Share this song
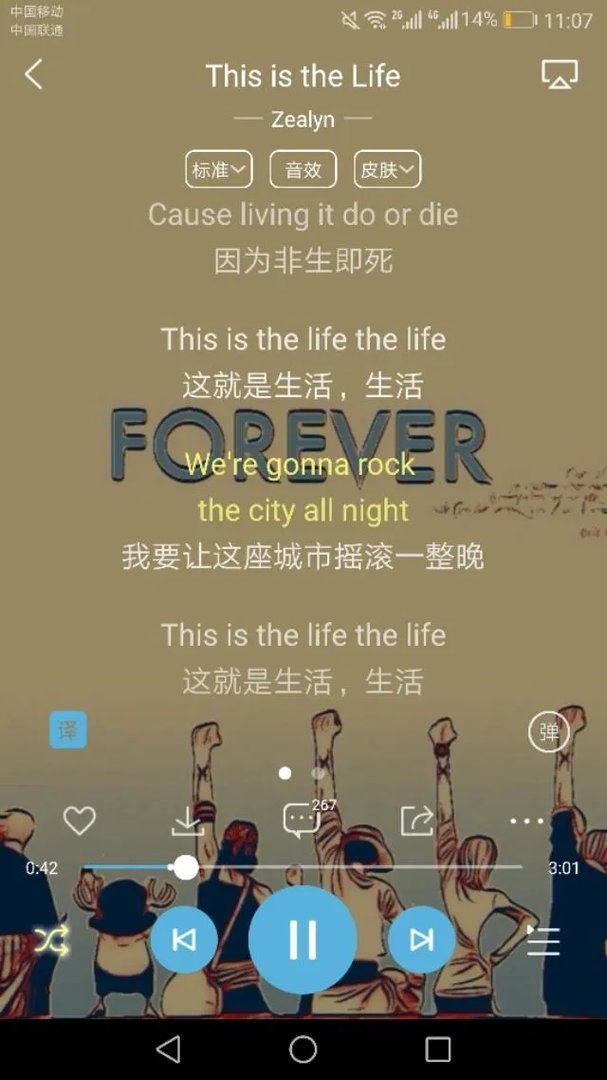This screenshot has width=607, height=1080. click(416, 821)
